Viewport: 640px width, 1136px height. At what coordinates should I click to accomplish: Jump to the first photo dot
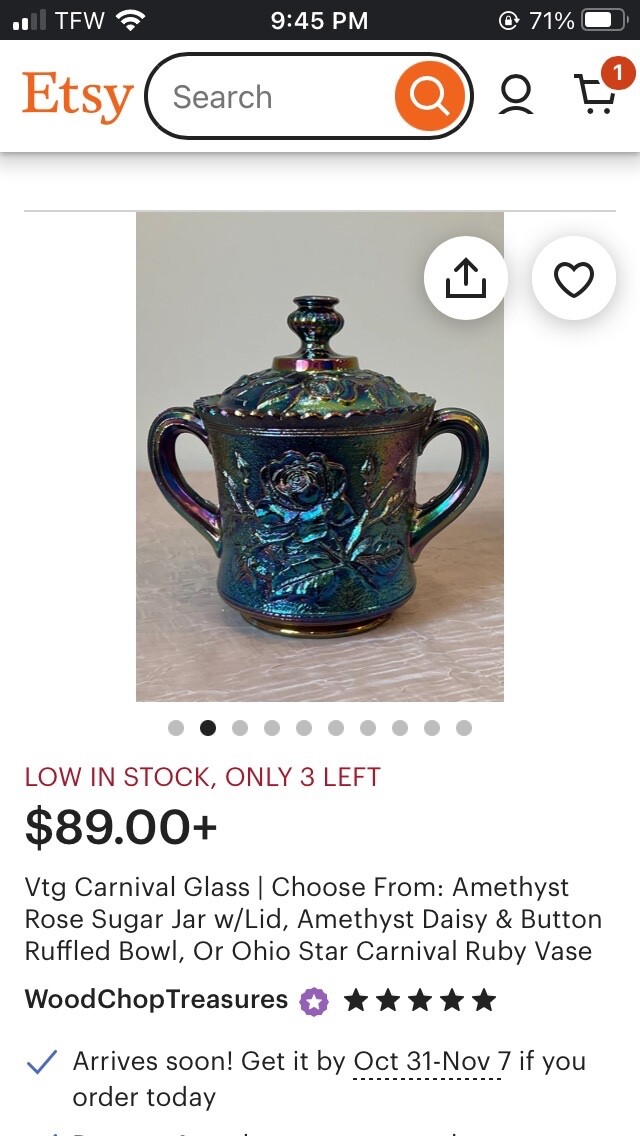coord(176,728)
